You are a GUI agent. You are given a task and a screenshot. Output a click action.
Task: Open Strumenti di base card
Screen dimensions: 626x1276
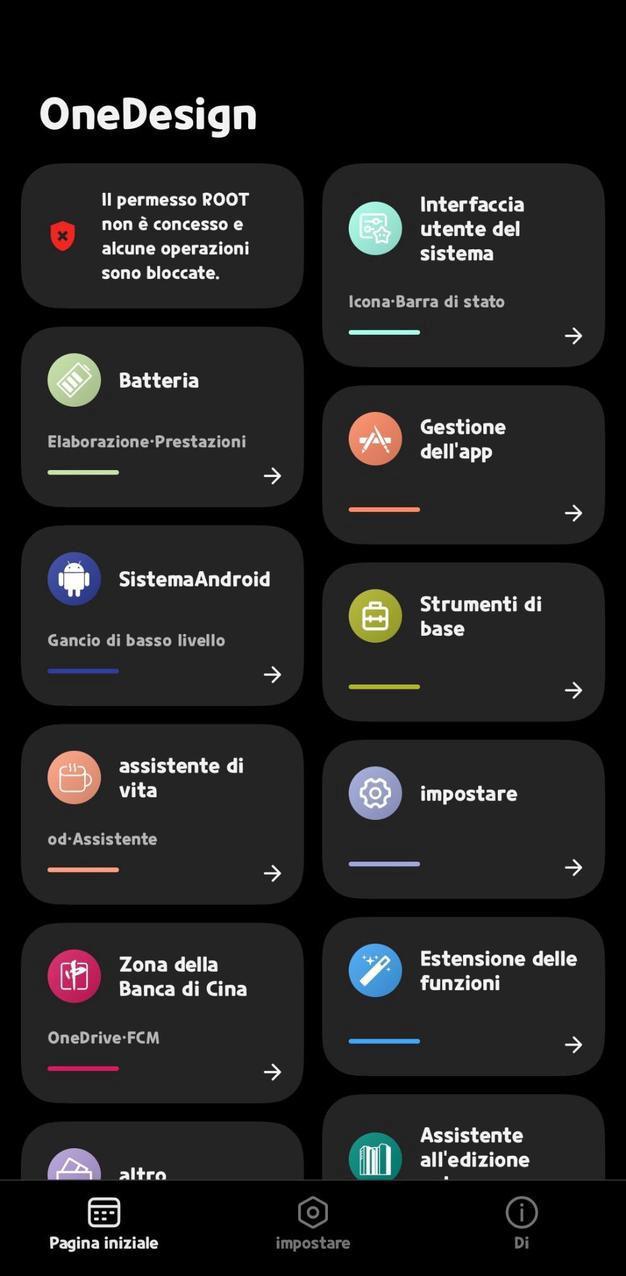[463, 642]
